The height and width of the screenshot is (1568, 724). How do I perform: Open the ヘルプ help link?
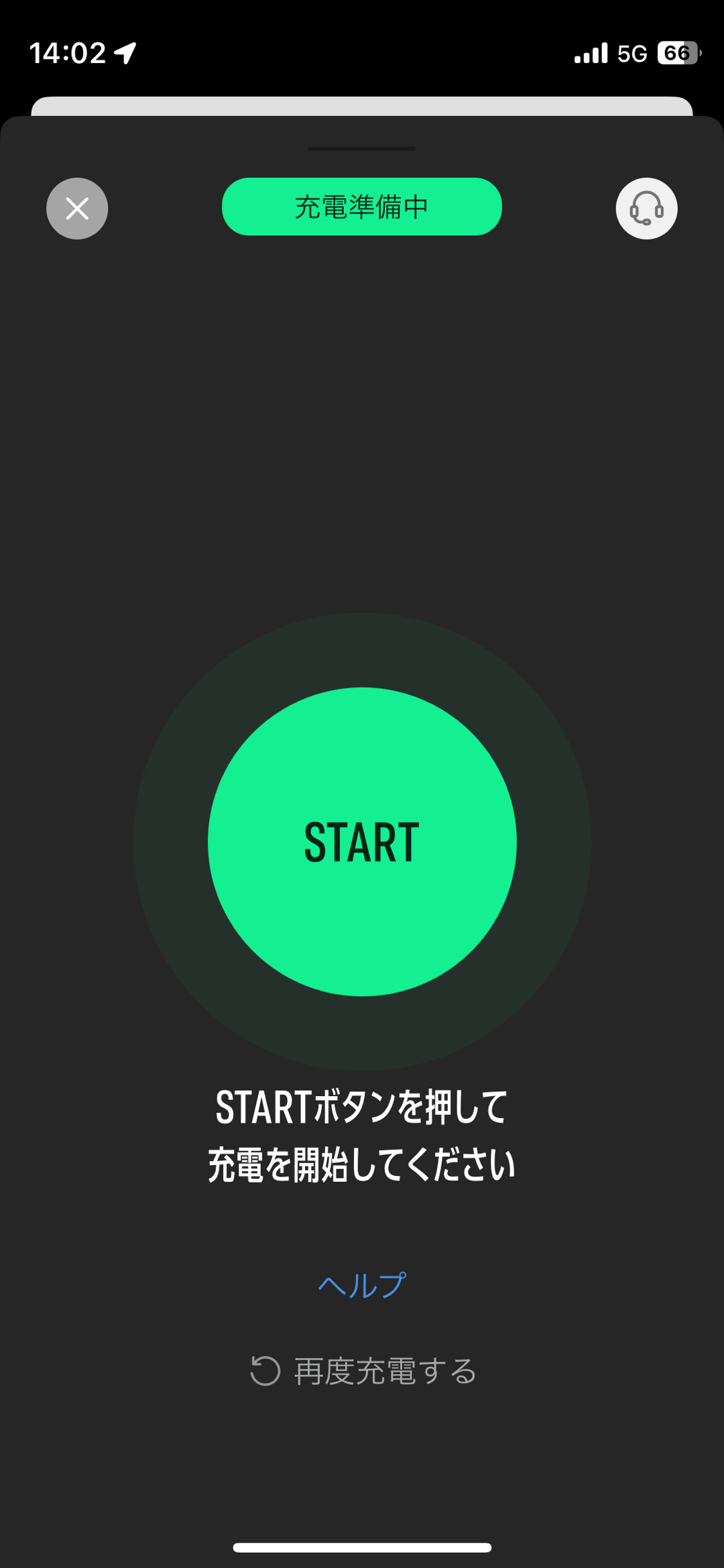(x=362, y=1286)
